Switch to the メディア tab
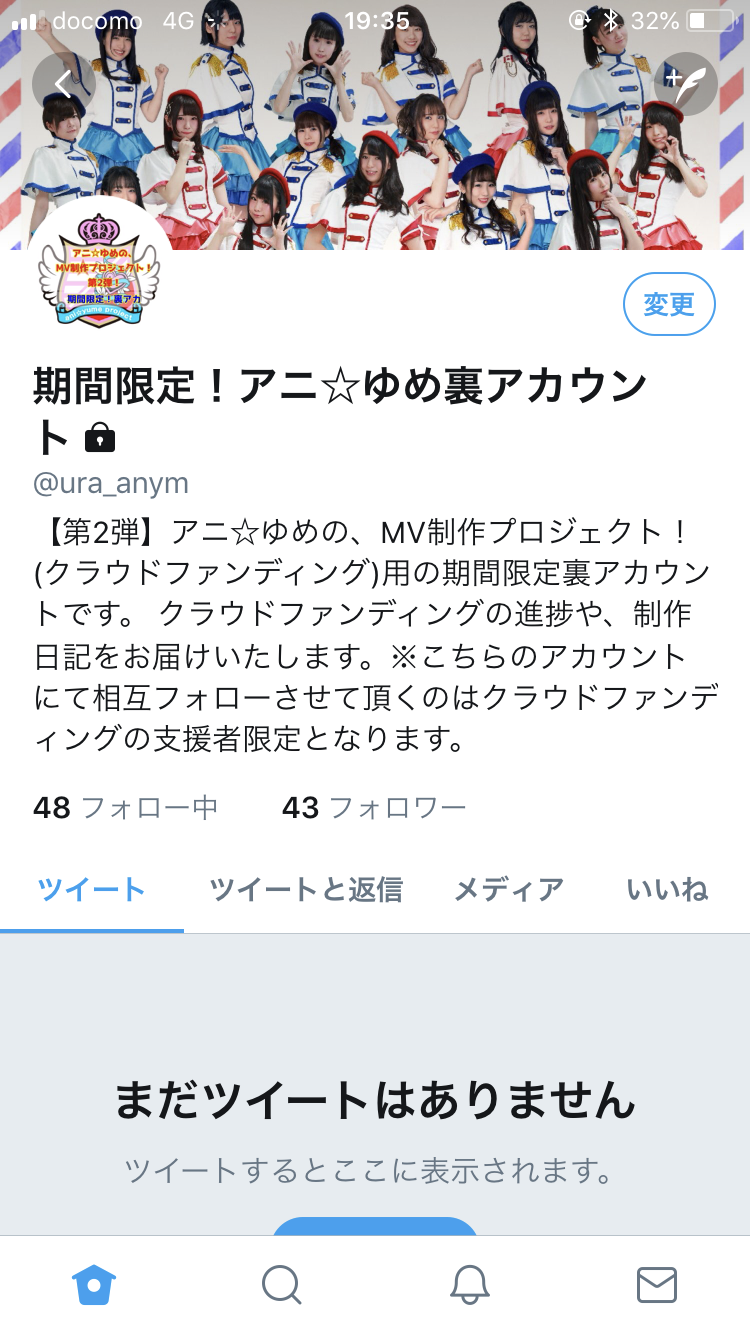 click(508, 889)
